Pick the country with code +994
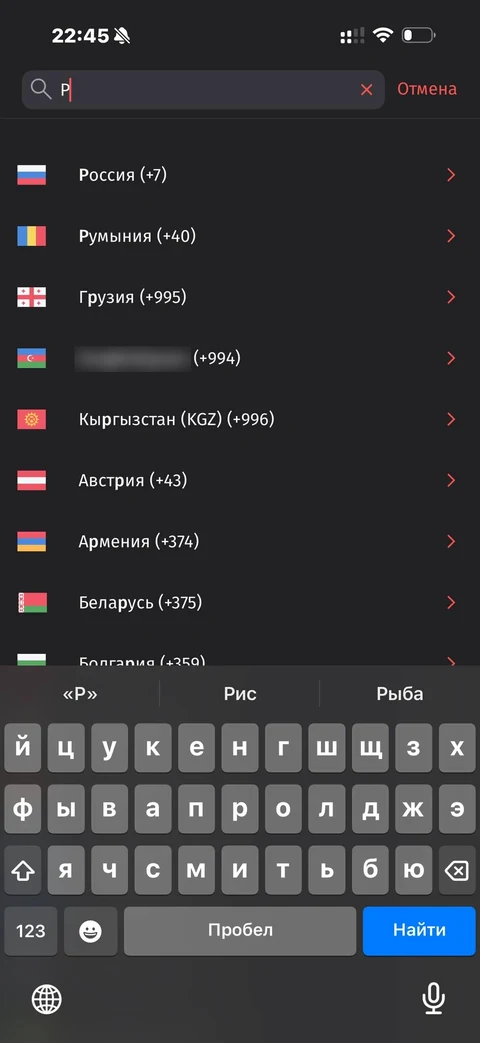The image size is (480, 1043). point(240,359)
